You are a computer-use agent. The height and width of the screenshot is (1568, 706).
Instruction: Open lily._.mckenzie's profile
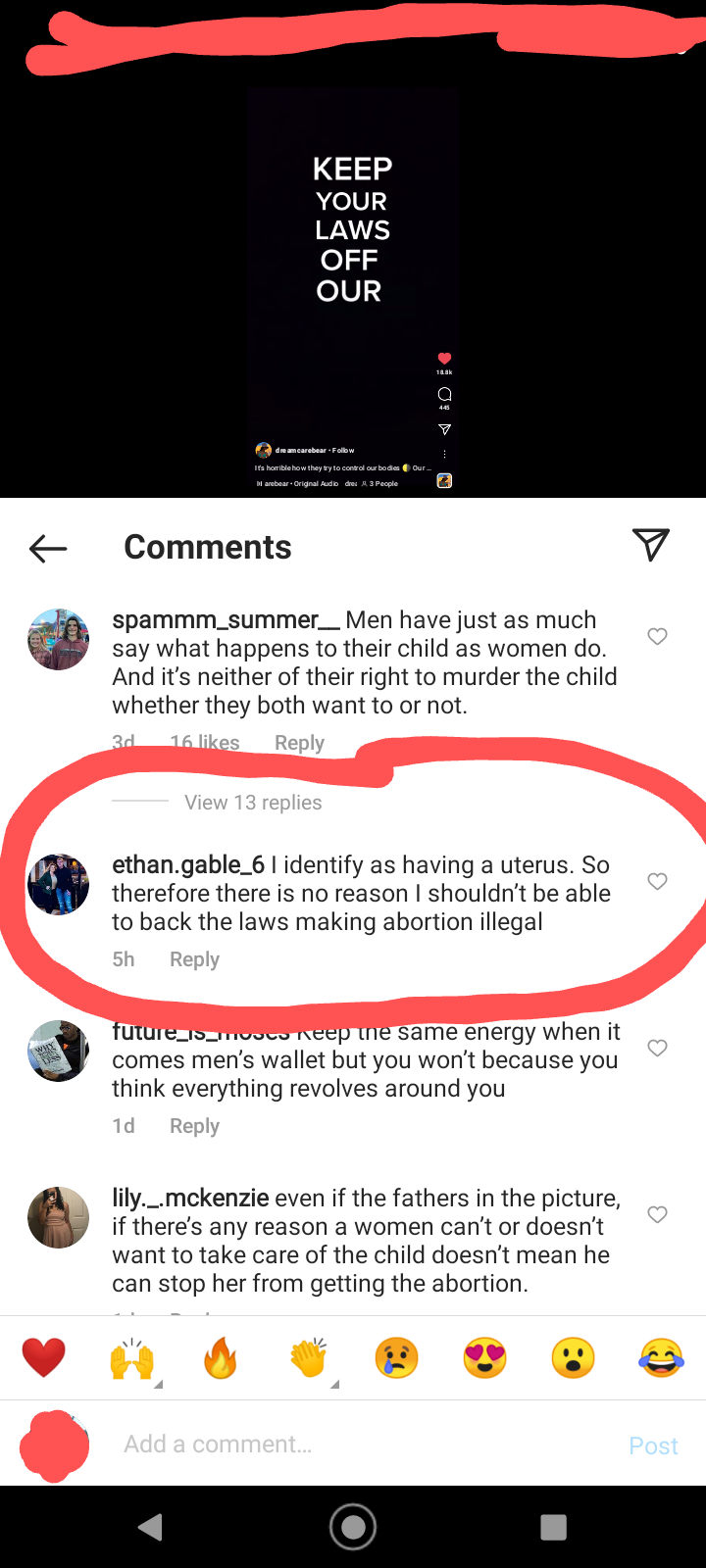(x=59, y=1217)
